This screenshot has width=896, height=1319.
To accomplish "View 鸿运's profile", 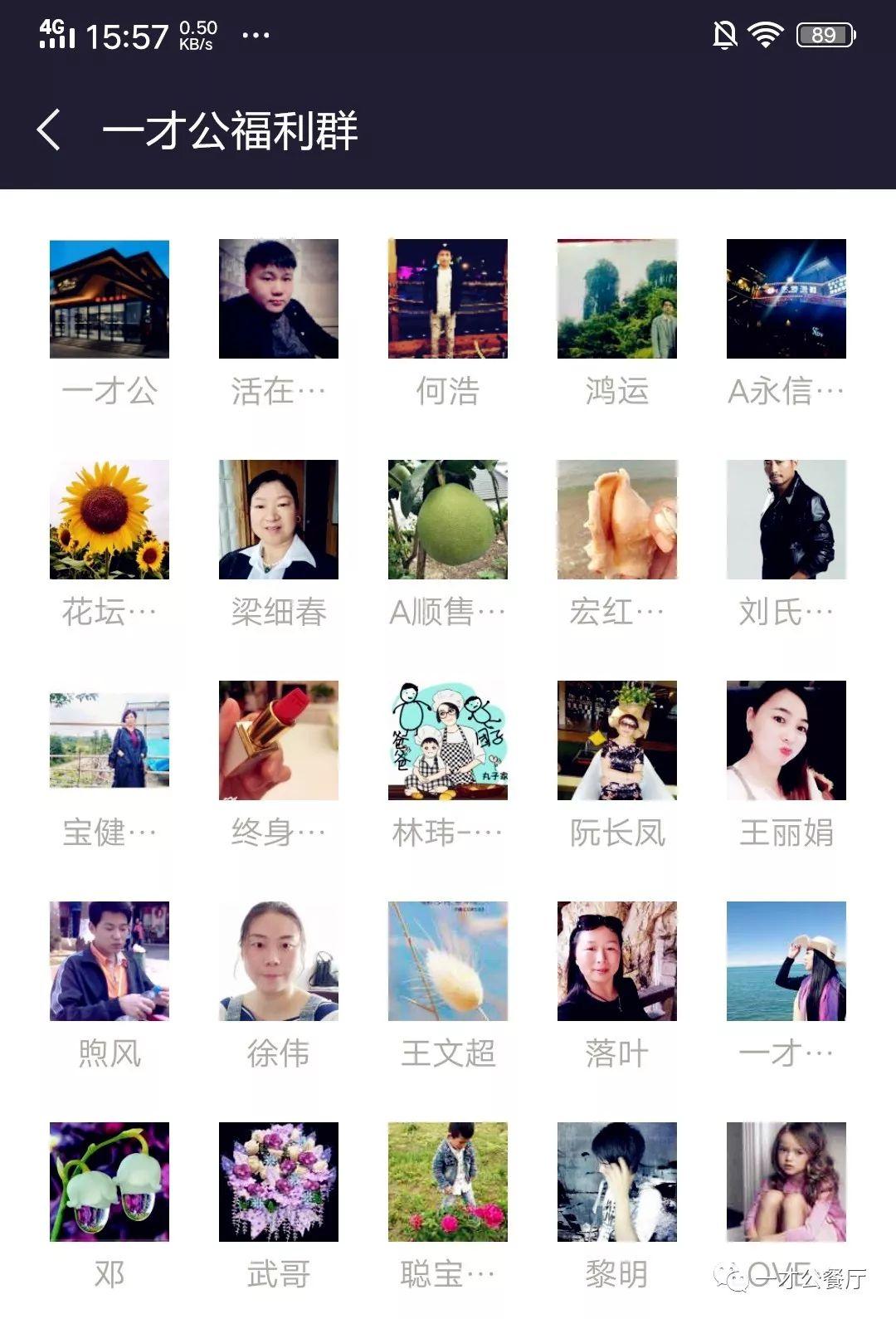I will [616, 299].
